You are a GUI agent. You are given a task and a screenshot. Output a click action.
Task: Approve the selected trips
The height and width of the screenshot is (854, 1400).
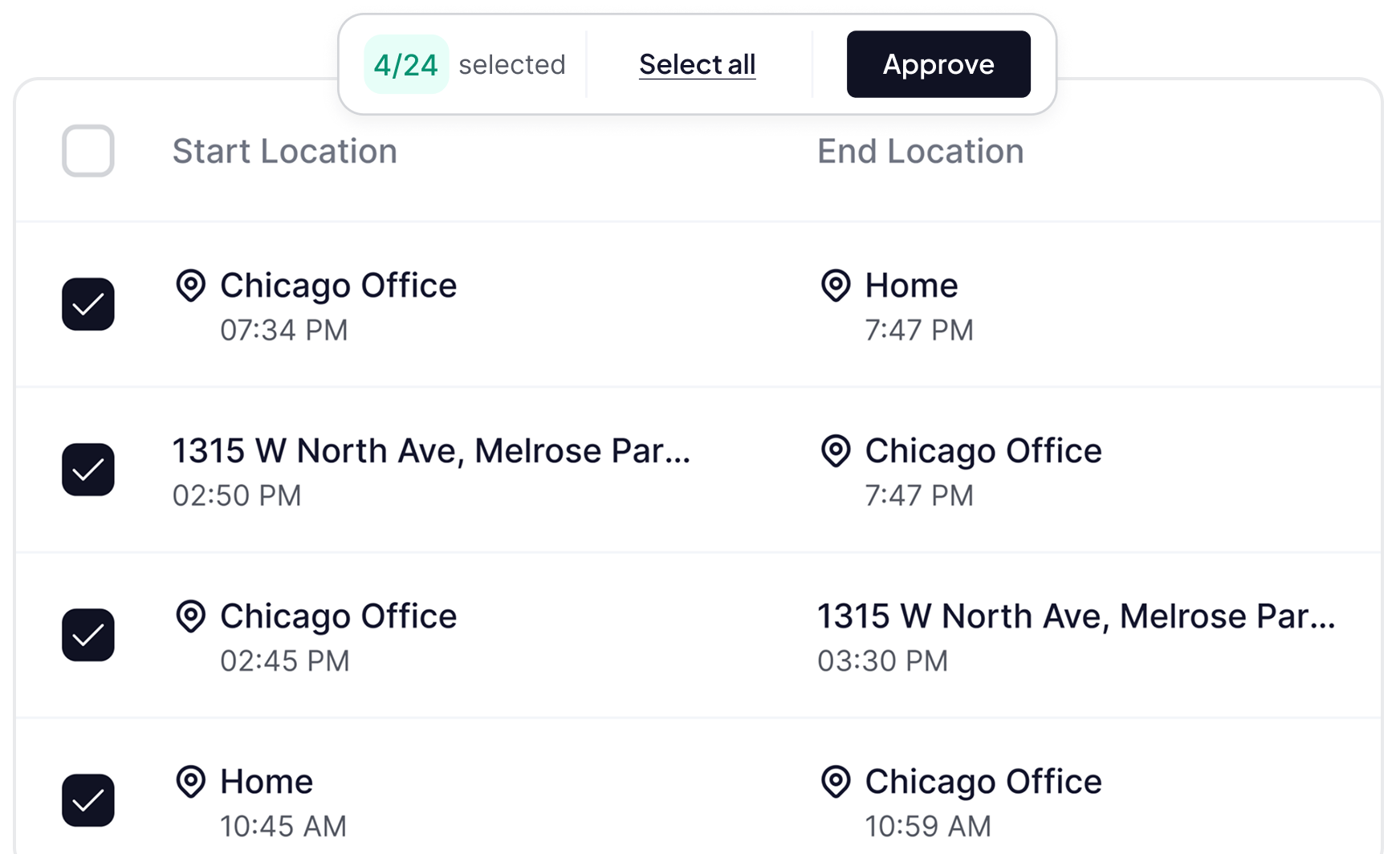point(938,64)
